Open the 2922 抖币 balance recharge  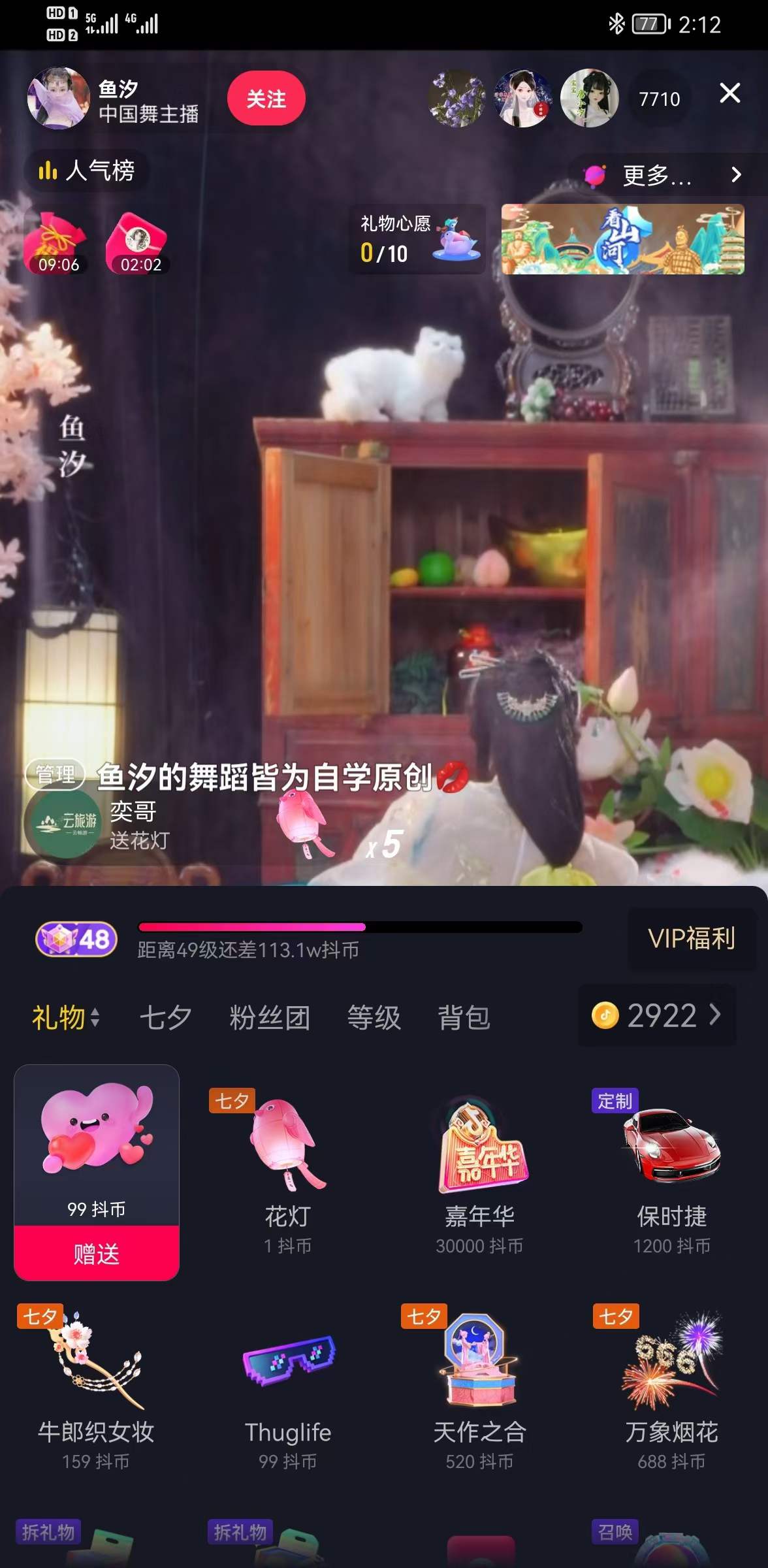[x=656, y=1016]
